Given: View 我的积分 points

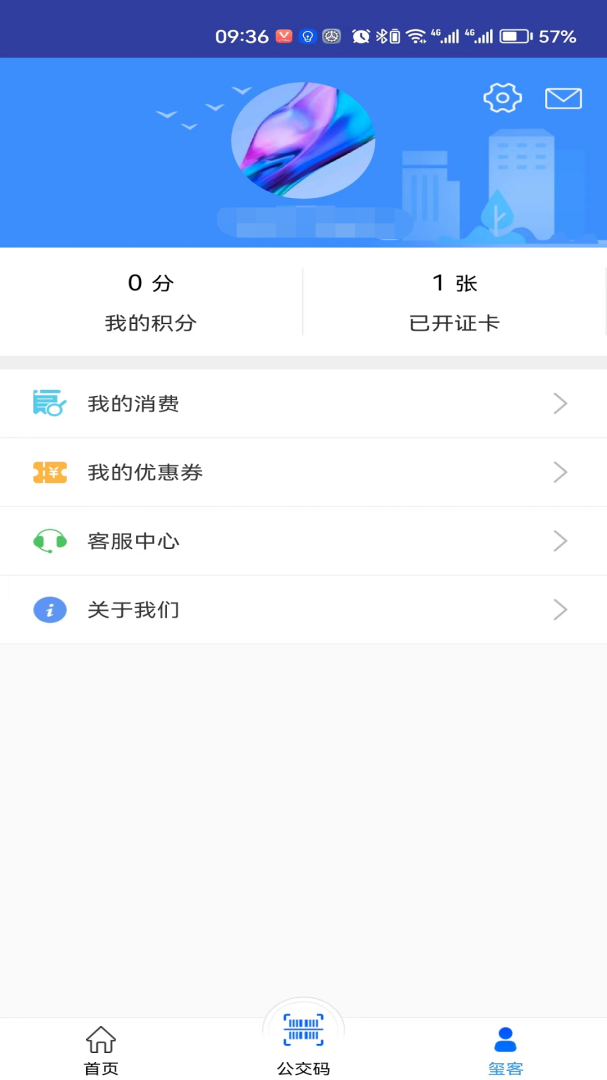Looking at the screenshot, I should coord(151,302).
